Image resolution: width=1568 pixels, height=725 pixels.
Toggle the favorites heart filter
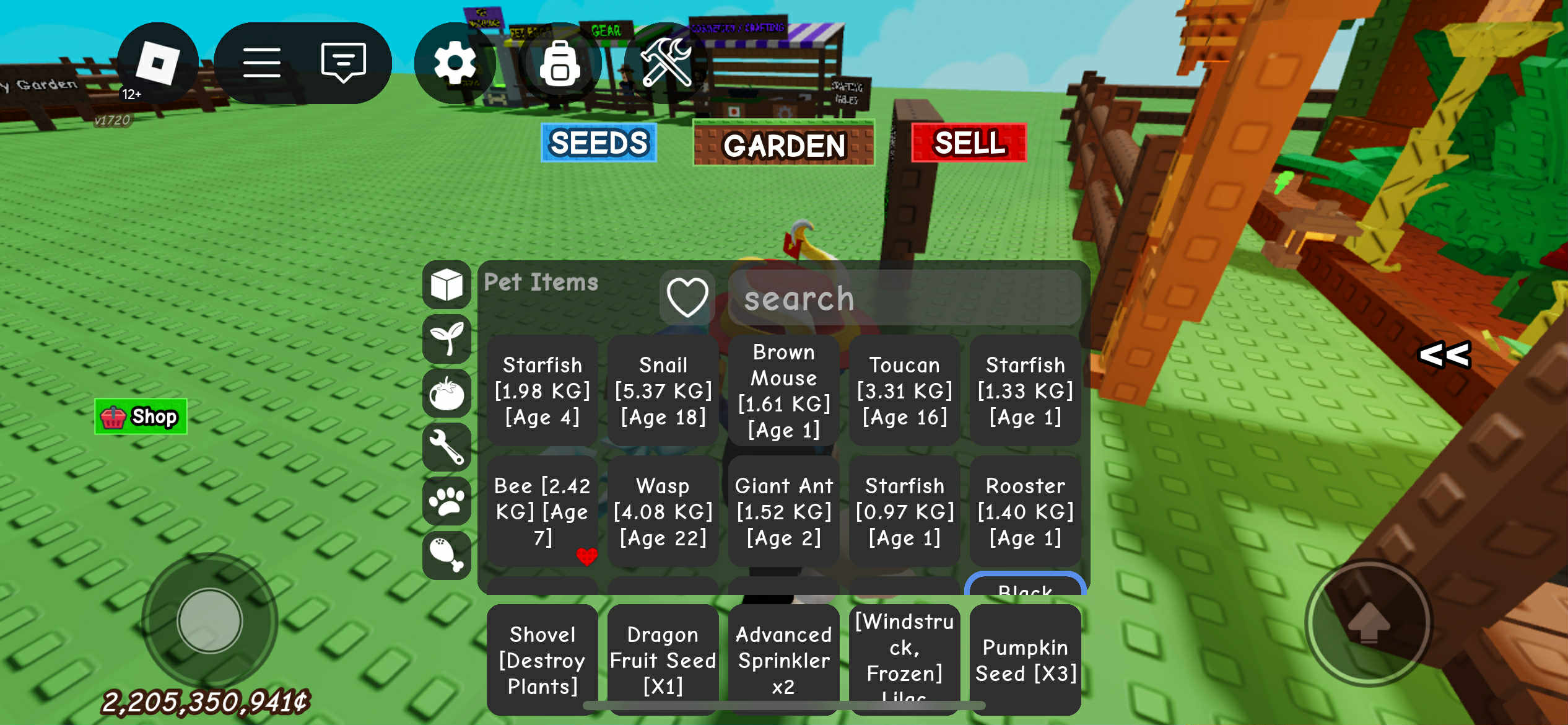(687, 297)
